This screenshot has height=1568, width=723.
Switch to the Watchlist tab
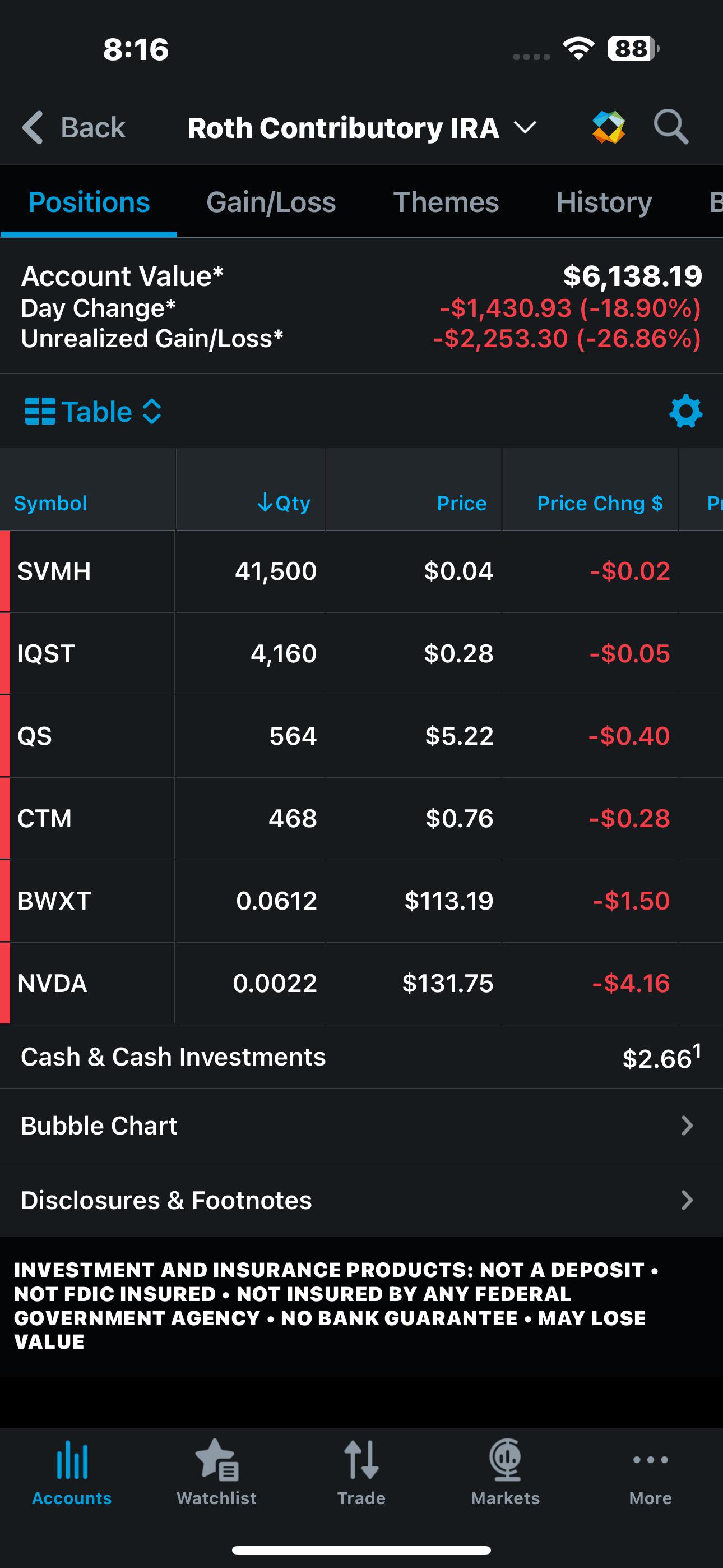(217, 1473)
